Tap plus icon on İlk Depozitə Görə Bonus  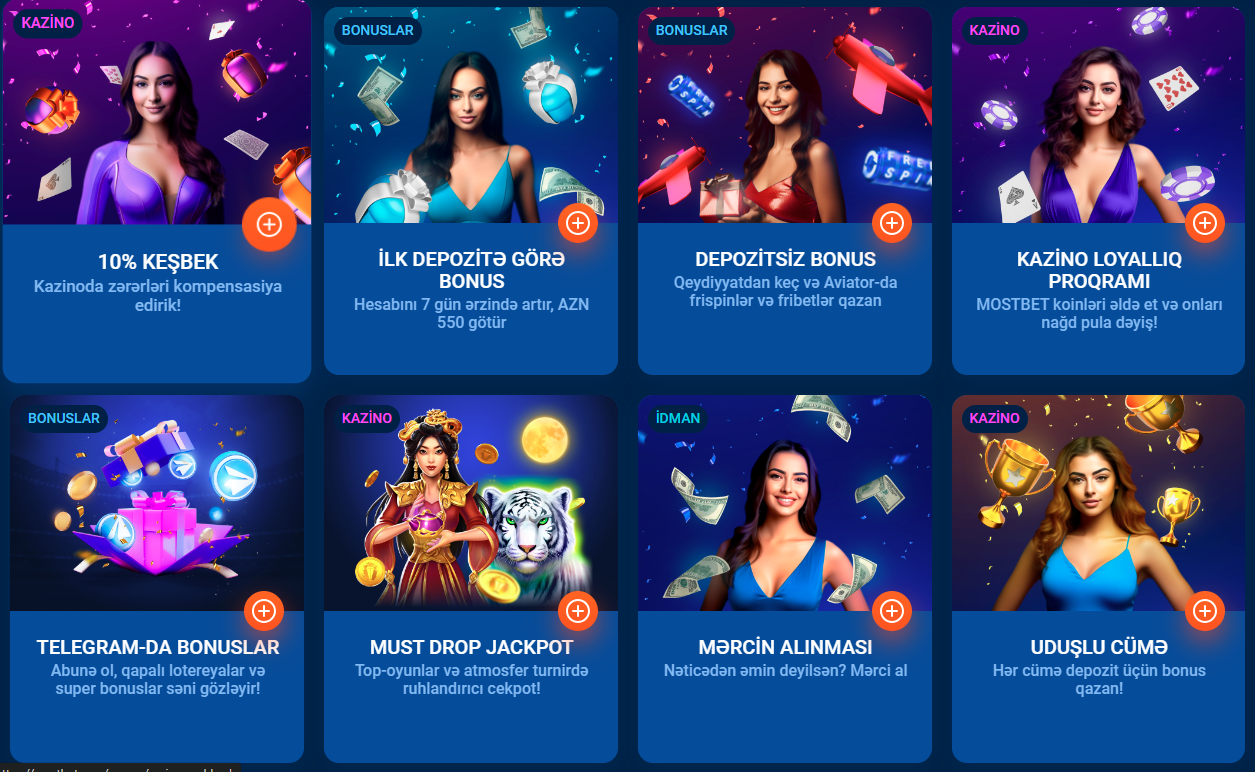pos(577,223)
